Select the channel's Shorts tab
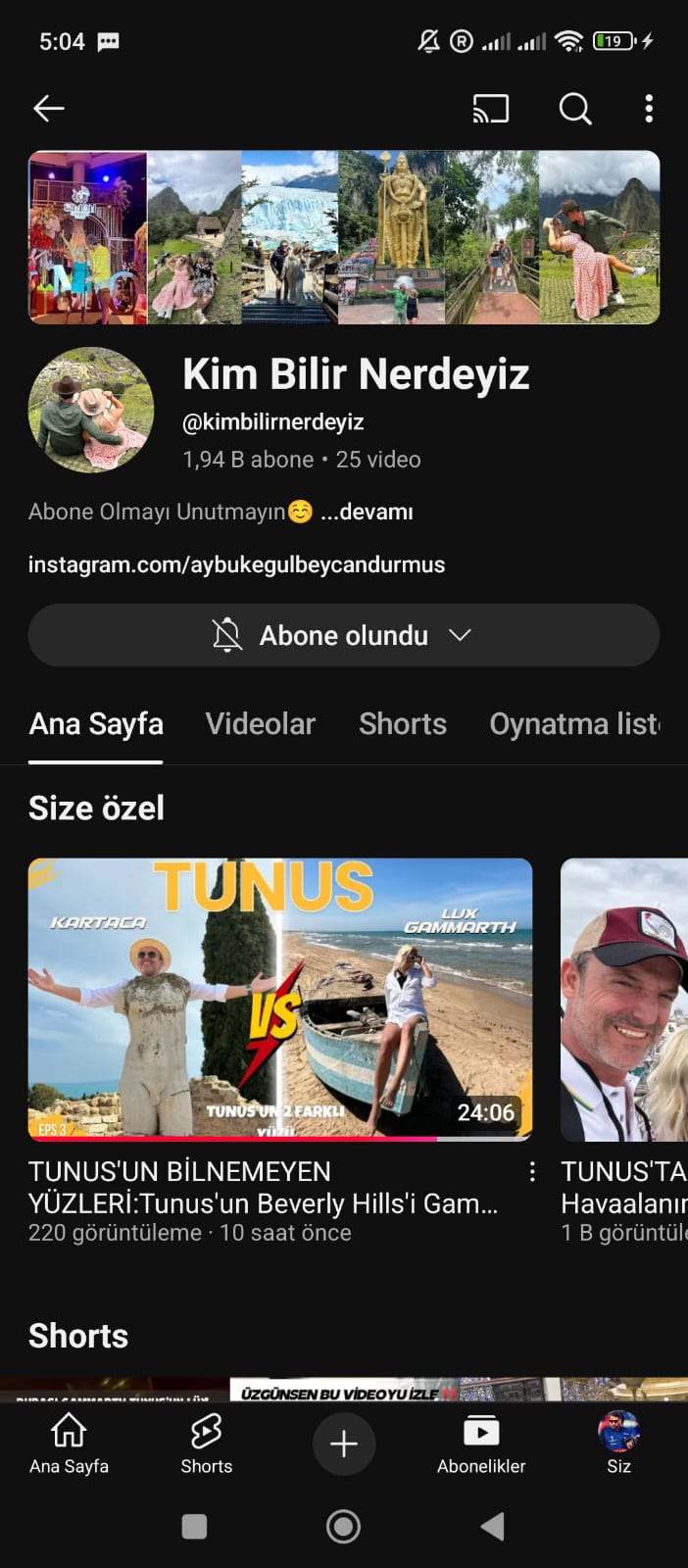688x1568 pixels. point(402,724)
